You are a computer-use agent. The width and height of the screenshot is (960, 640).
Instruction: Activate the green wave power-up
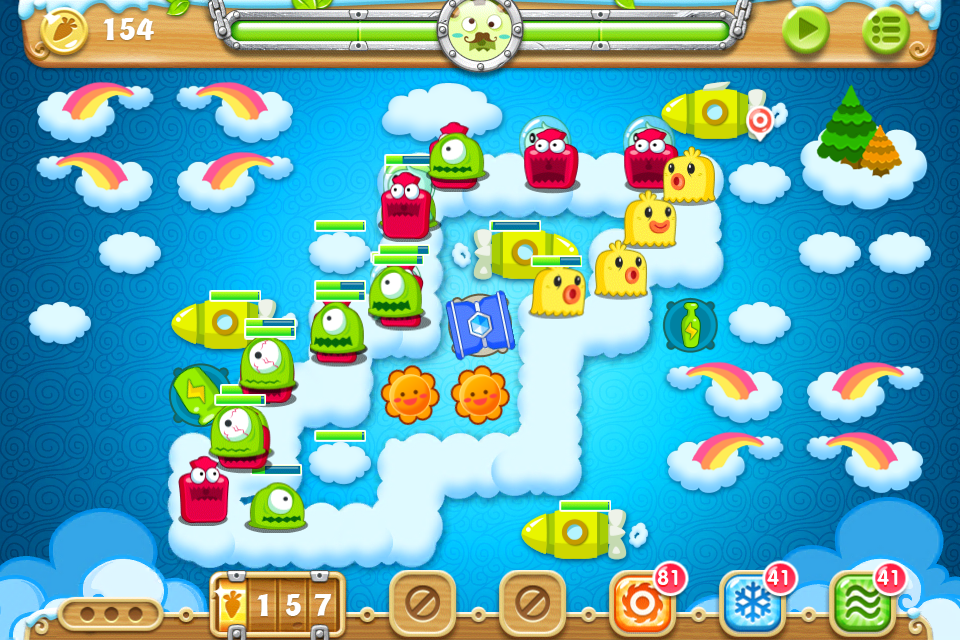(861, 603)
